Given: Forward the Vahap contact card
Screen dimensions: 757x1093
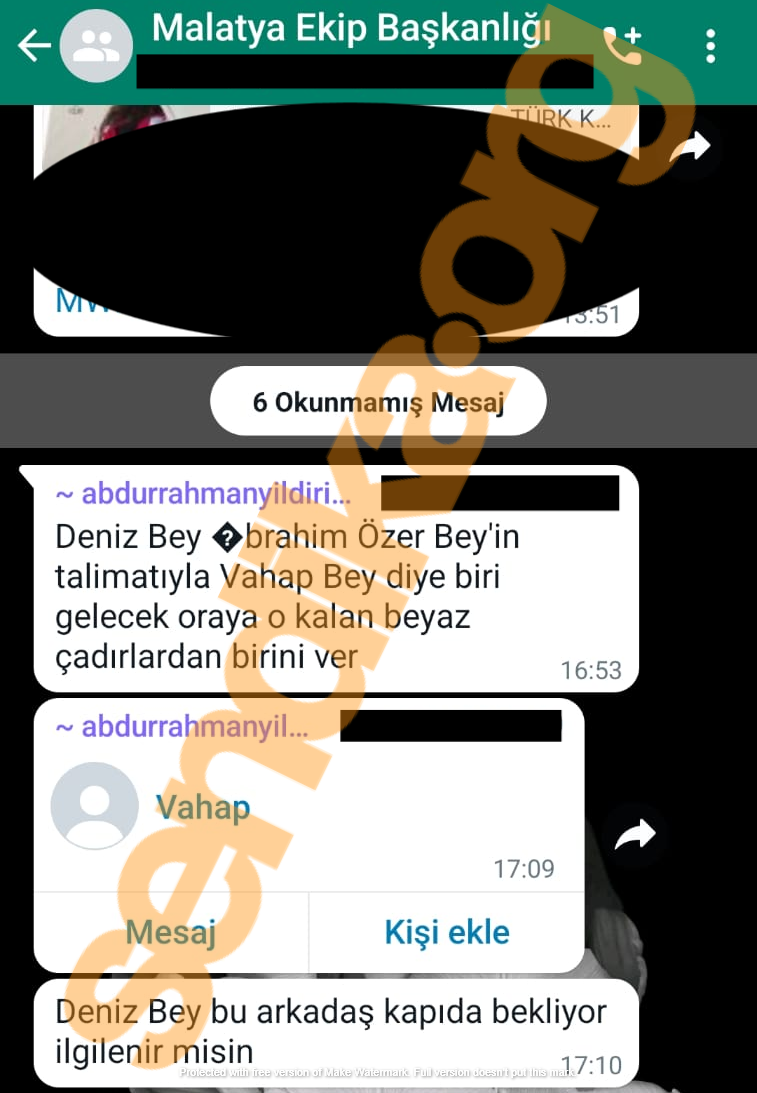Looking at the screenshot, I should coord(635,835).
